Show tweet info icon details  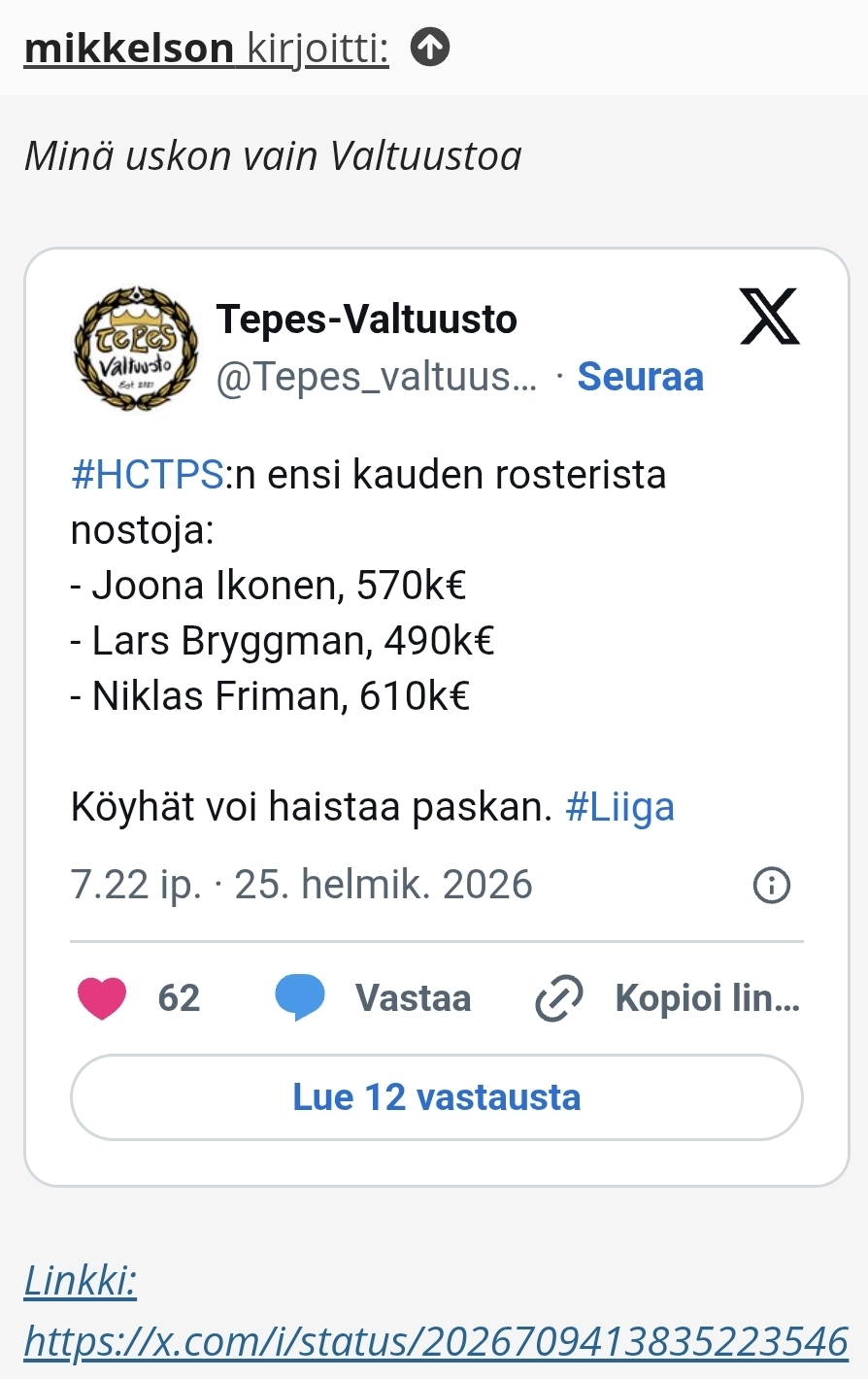pos(772,885)
